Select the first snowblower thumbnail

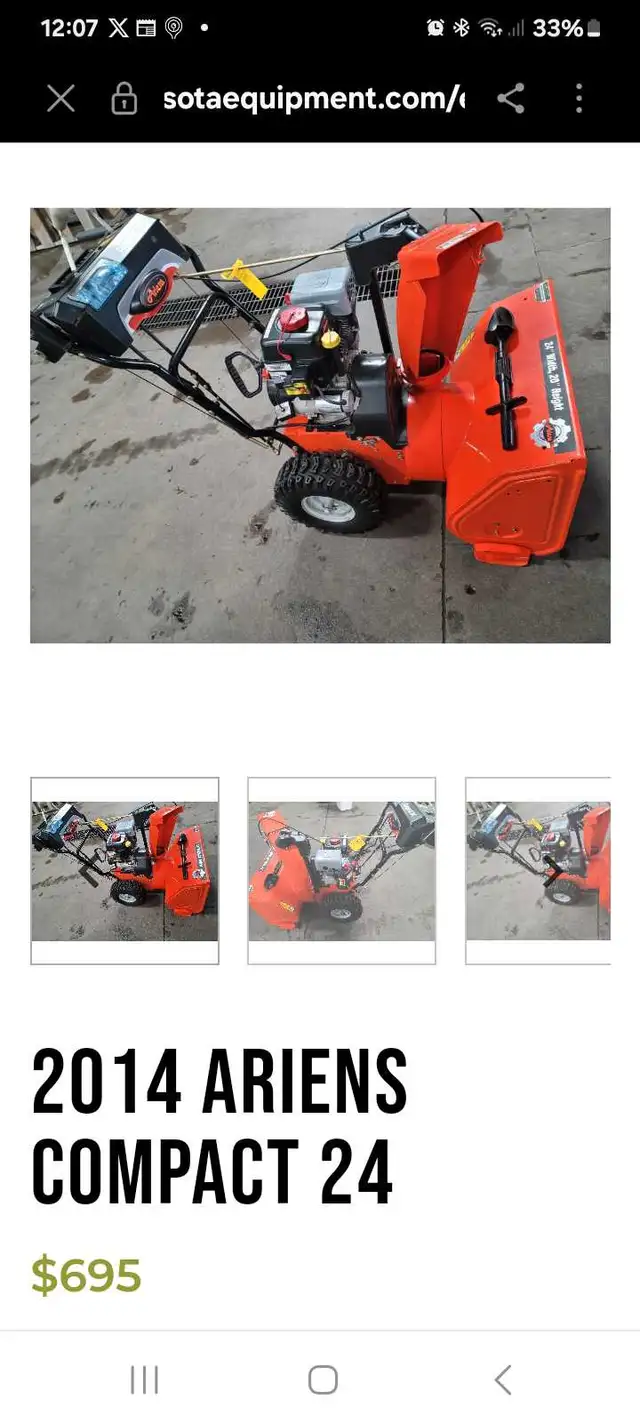coord(125,870)
